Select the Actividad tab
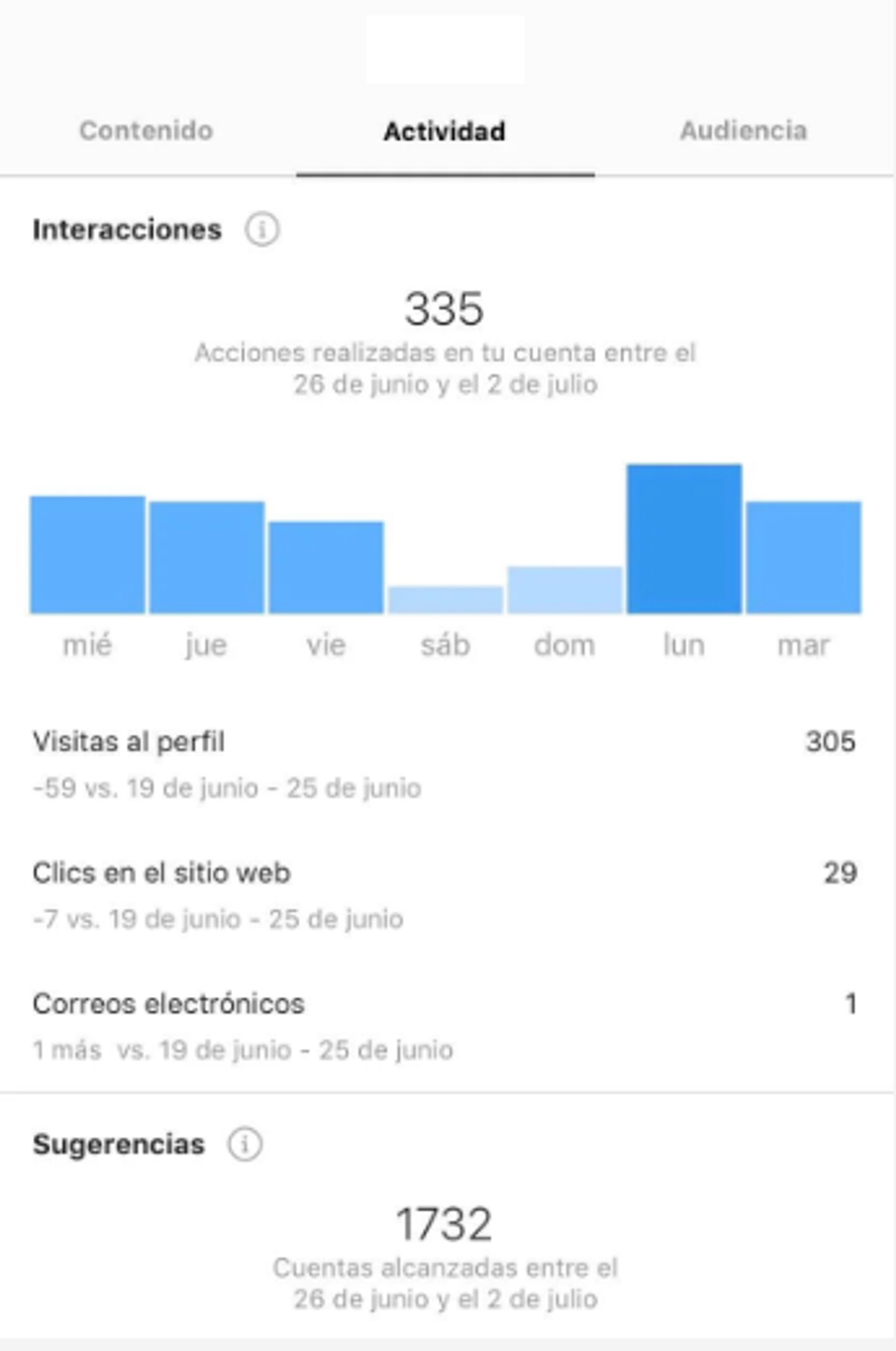Viewport: 896px width, 1351px height. point(445,132)
